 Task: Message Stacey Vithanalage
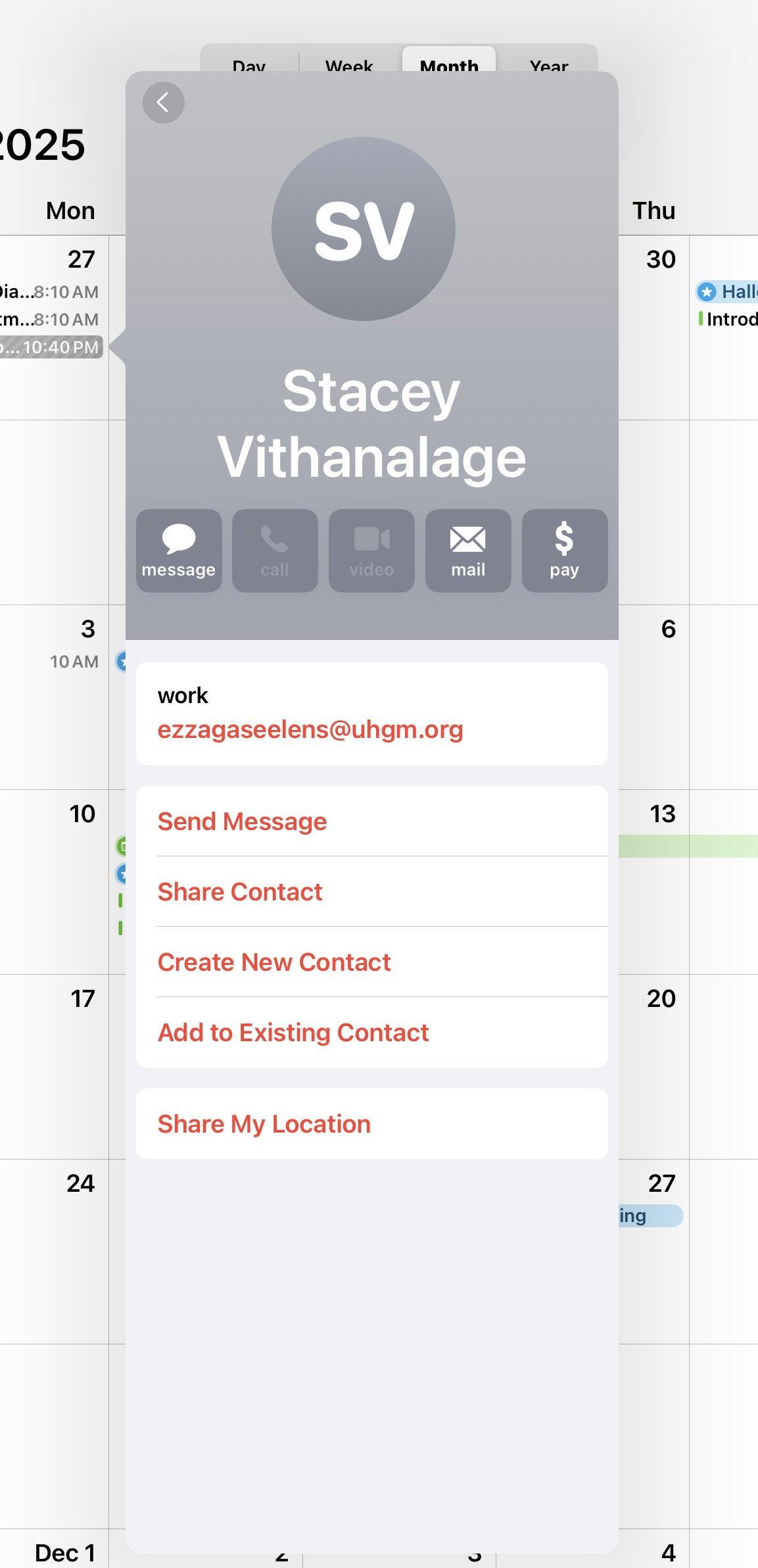179,551
